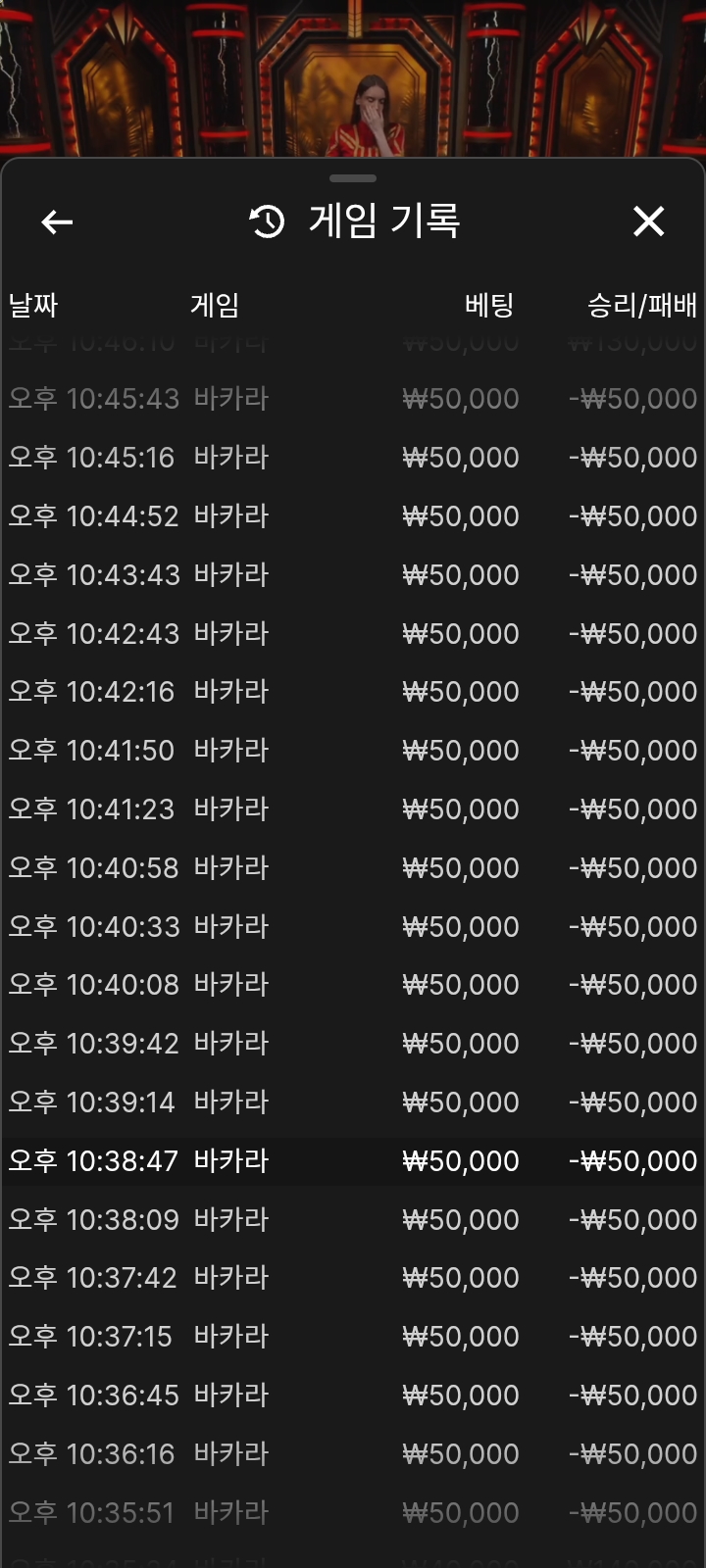Screen dimensions: 706x1568
Task: Open the 오후 10:41:50 바카라 entry
Action: point(353,751)
